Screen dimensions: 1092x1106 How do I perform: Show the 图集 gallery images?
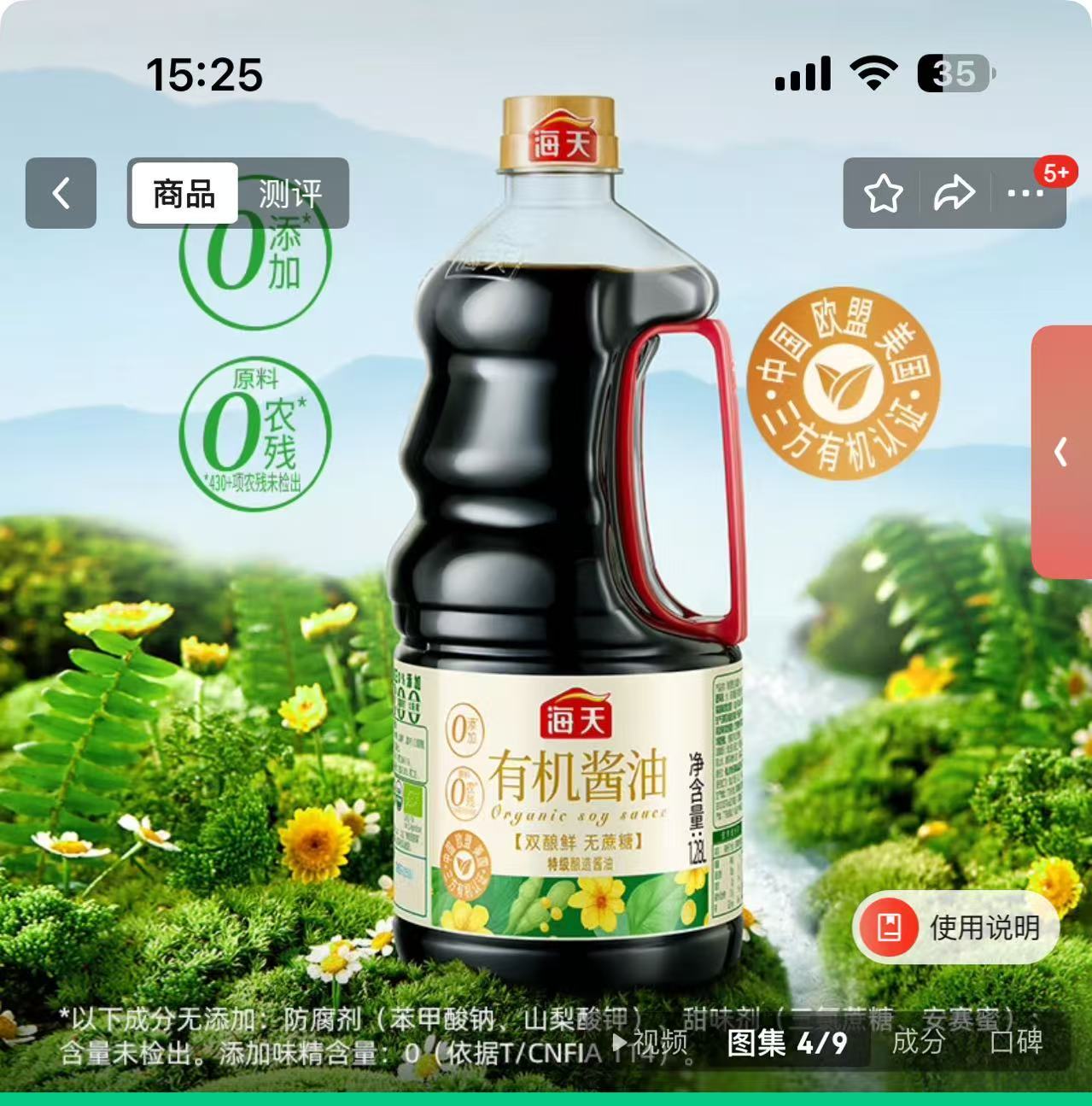coord(786,1042)
